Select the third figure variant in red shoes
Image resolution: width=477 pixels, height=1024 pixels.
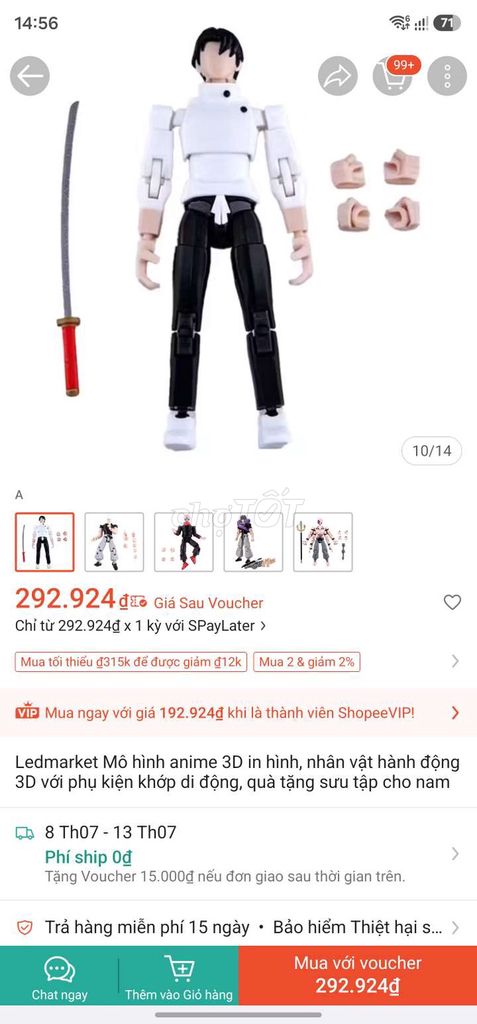[184, 542]
